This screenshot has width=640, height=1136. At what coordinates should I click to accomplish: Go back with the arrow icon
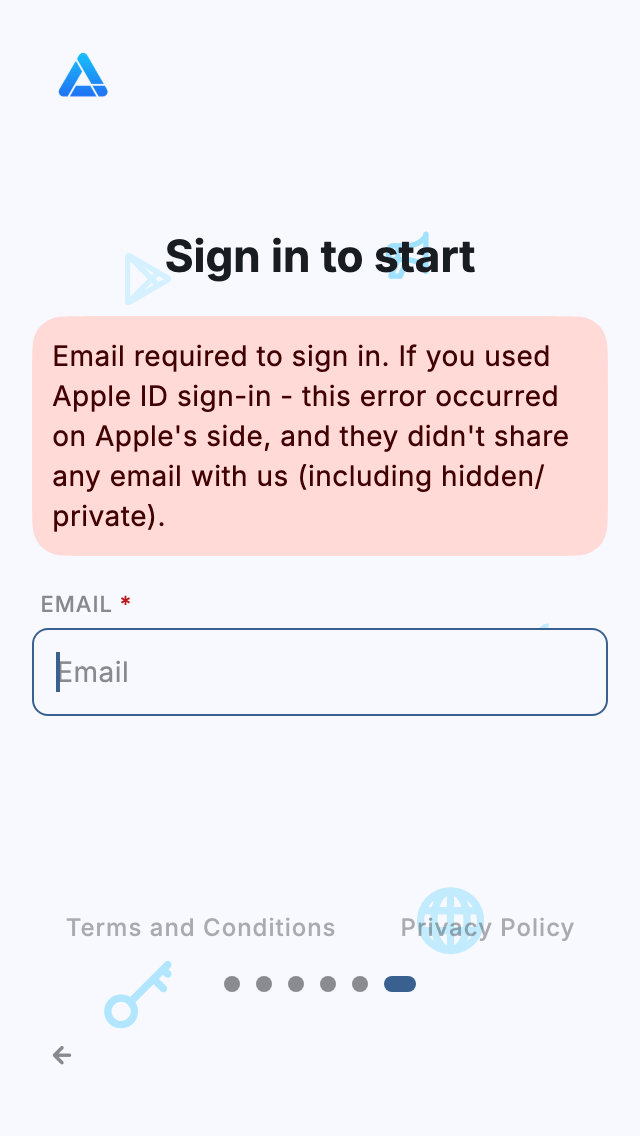click(x=62, y=1055)
